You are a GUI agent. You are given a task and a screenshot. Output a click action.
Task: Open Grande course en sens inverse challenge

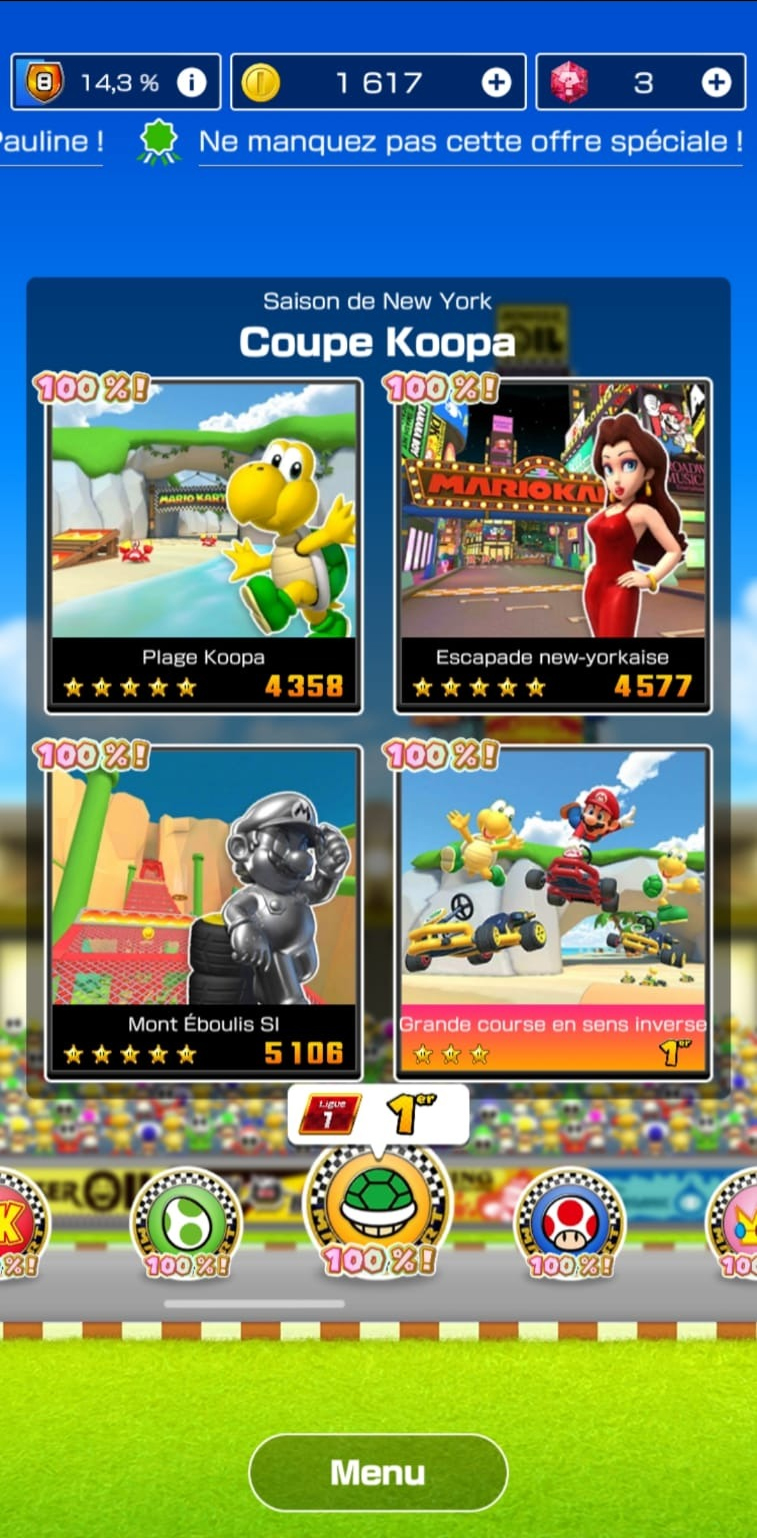[553, 912]
